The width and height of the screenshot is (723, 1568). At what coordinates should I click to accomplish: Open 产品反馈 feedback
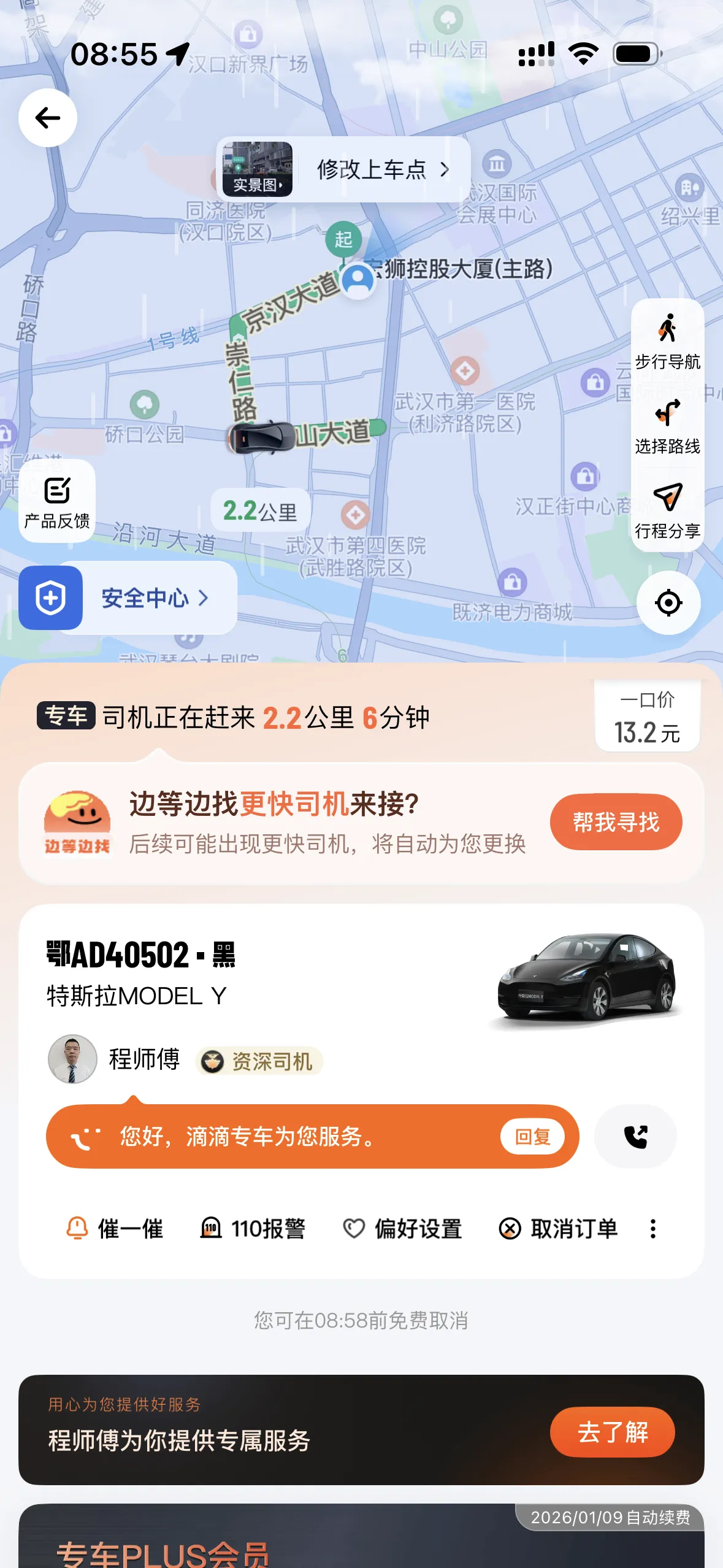pos(57,501)
